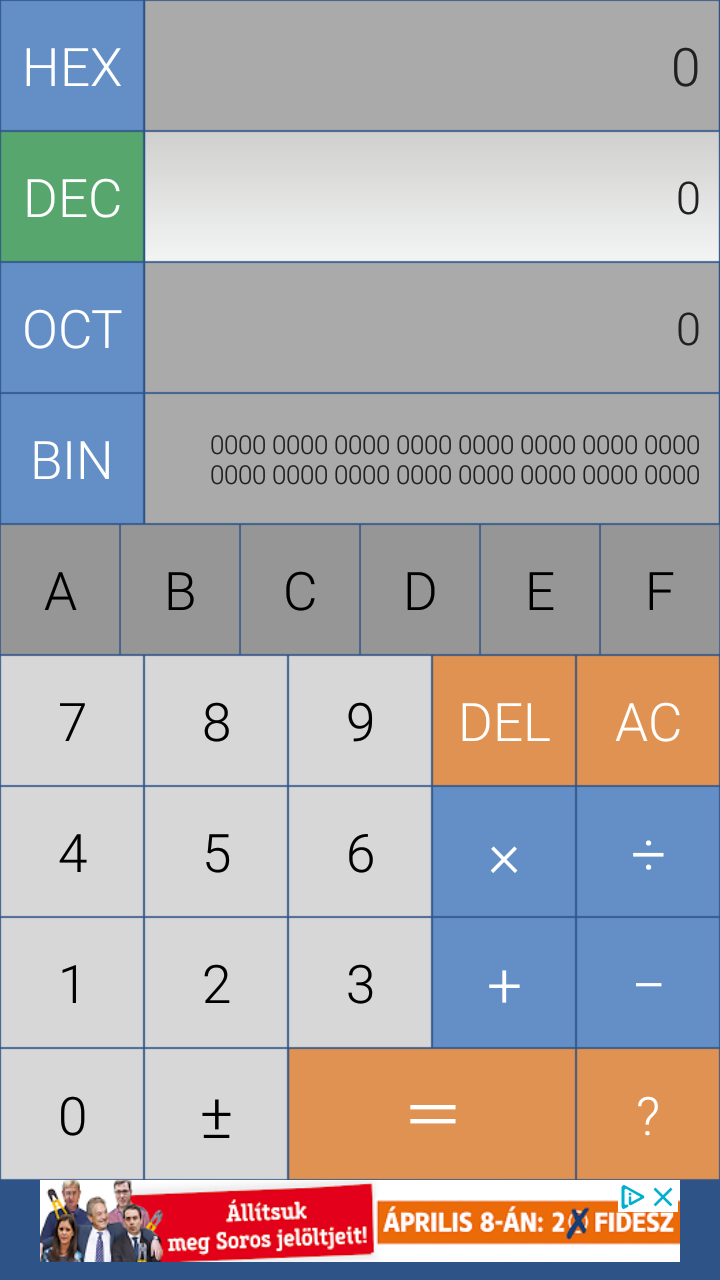Tap the minus key
This screenshot has height=1280, width=720.
click(648, 983)
